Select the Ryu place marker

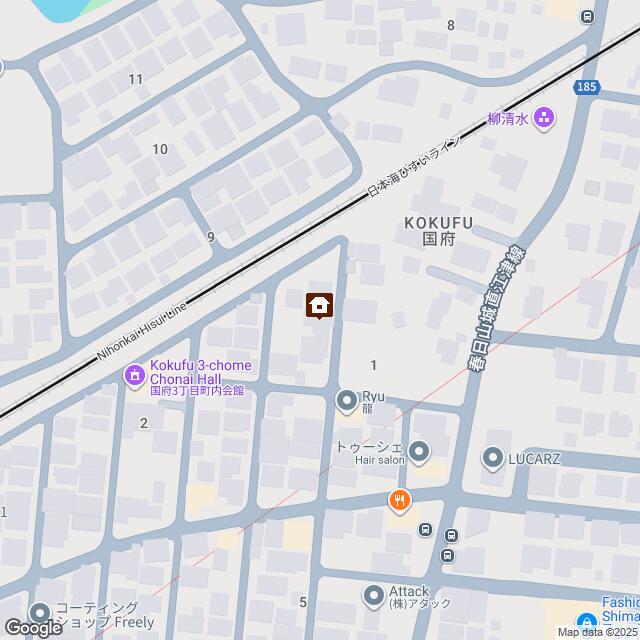click(347, 401)
